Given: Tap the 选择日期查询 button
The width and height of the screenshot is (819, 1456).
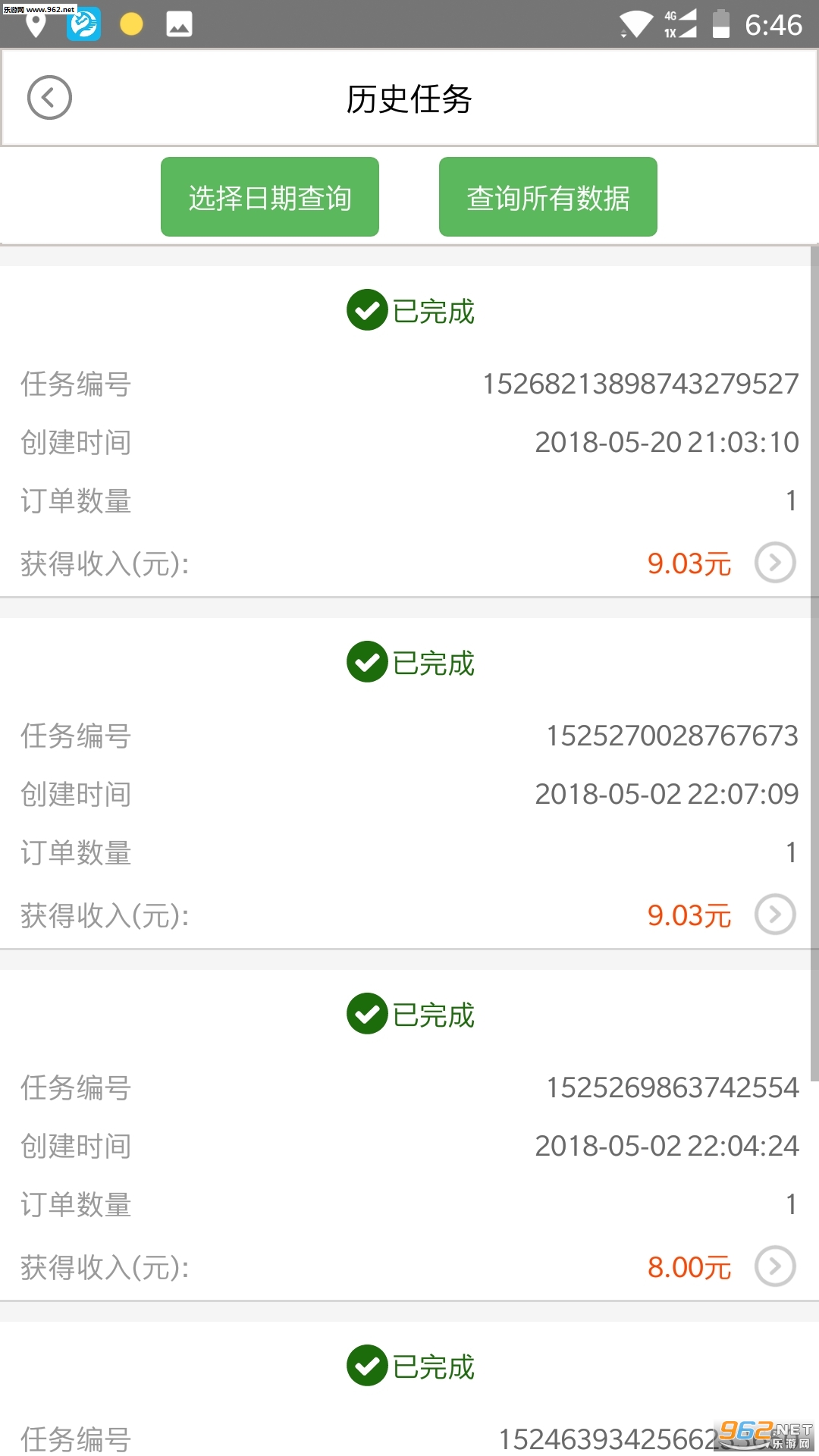Looking at the screenshot, I should click(269, 197).
